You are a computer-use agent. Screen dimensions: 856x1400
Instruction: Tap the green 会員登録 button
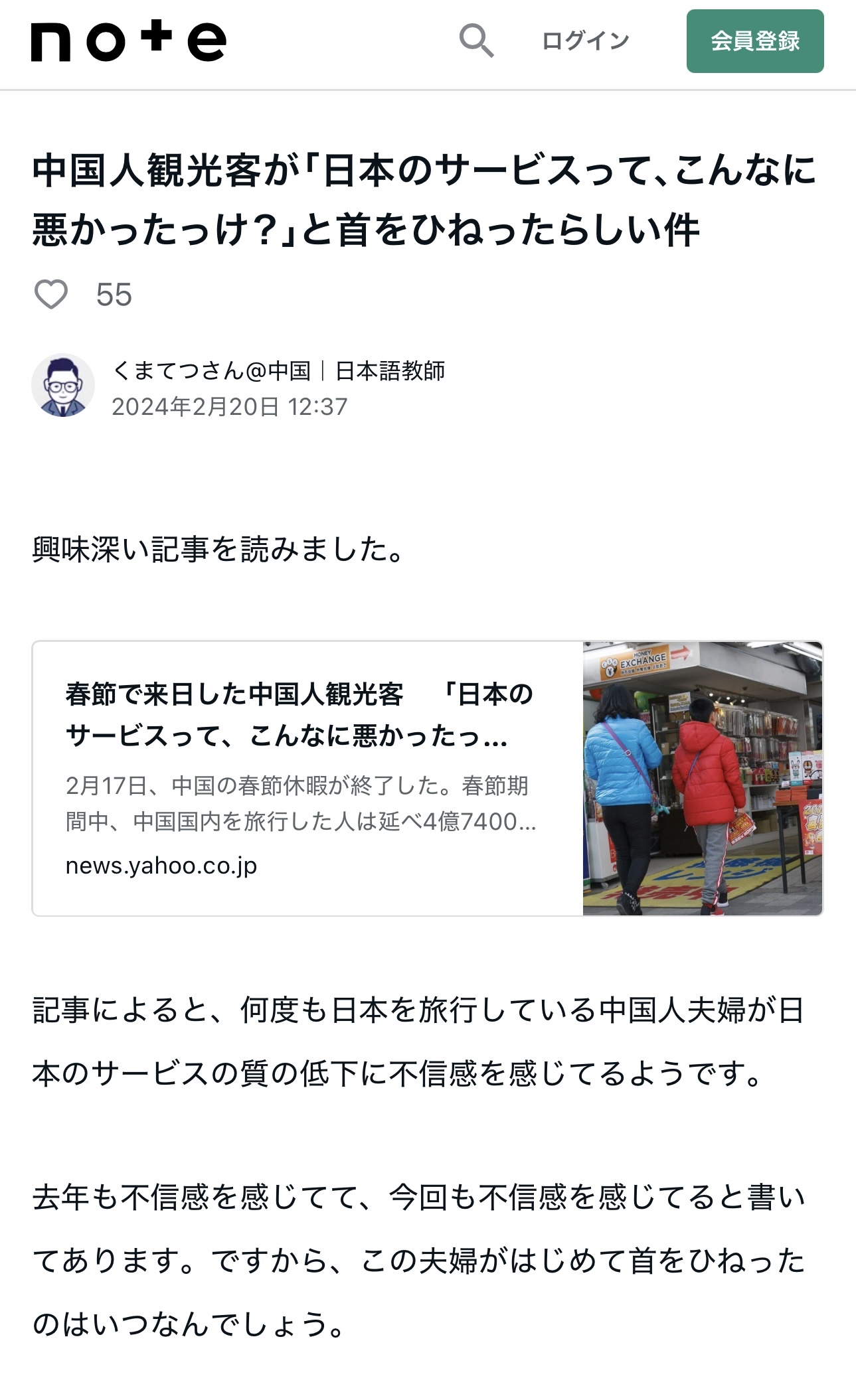click(x=754, y=41)
